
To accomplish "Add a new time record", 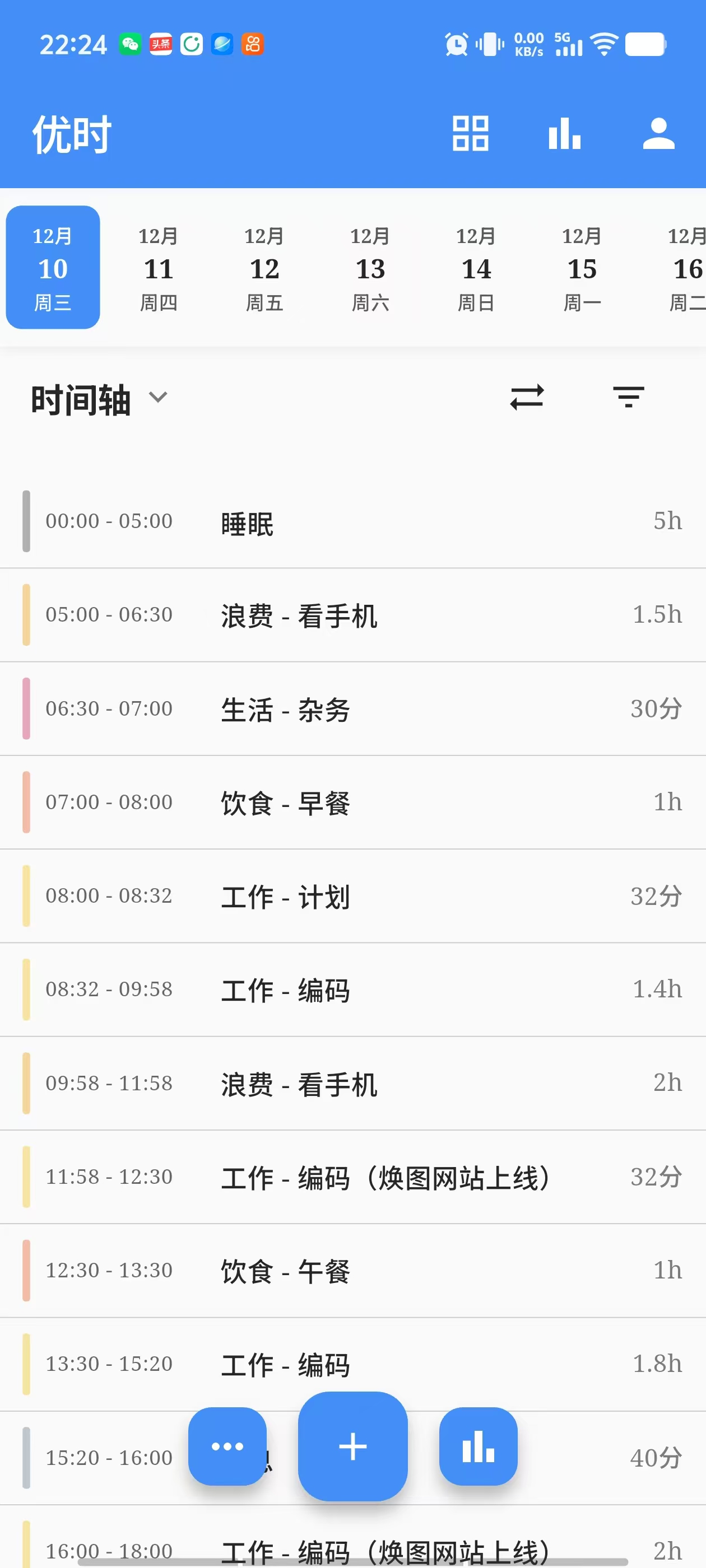I will pyautogui.click(x=352, y=1446).
